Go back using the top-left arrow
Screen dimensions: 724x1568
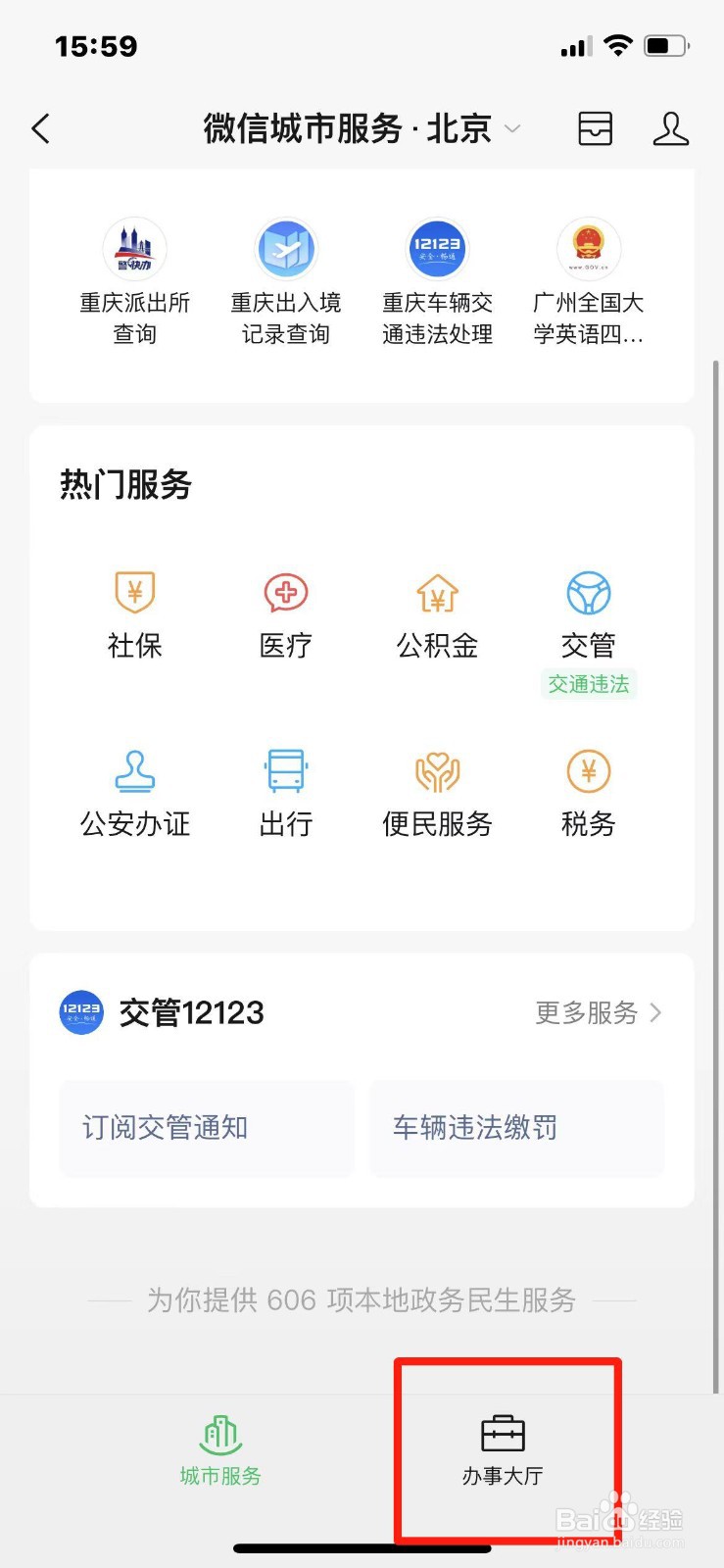(x=41, y=128)
